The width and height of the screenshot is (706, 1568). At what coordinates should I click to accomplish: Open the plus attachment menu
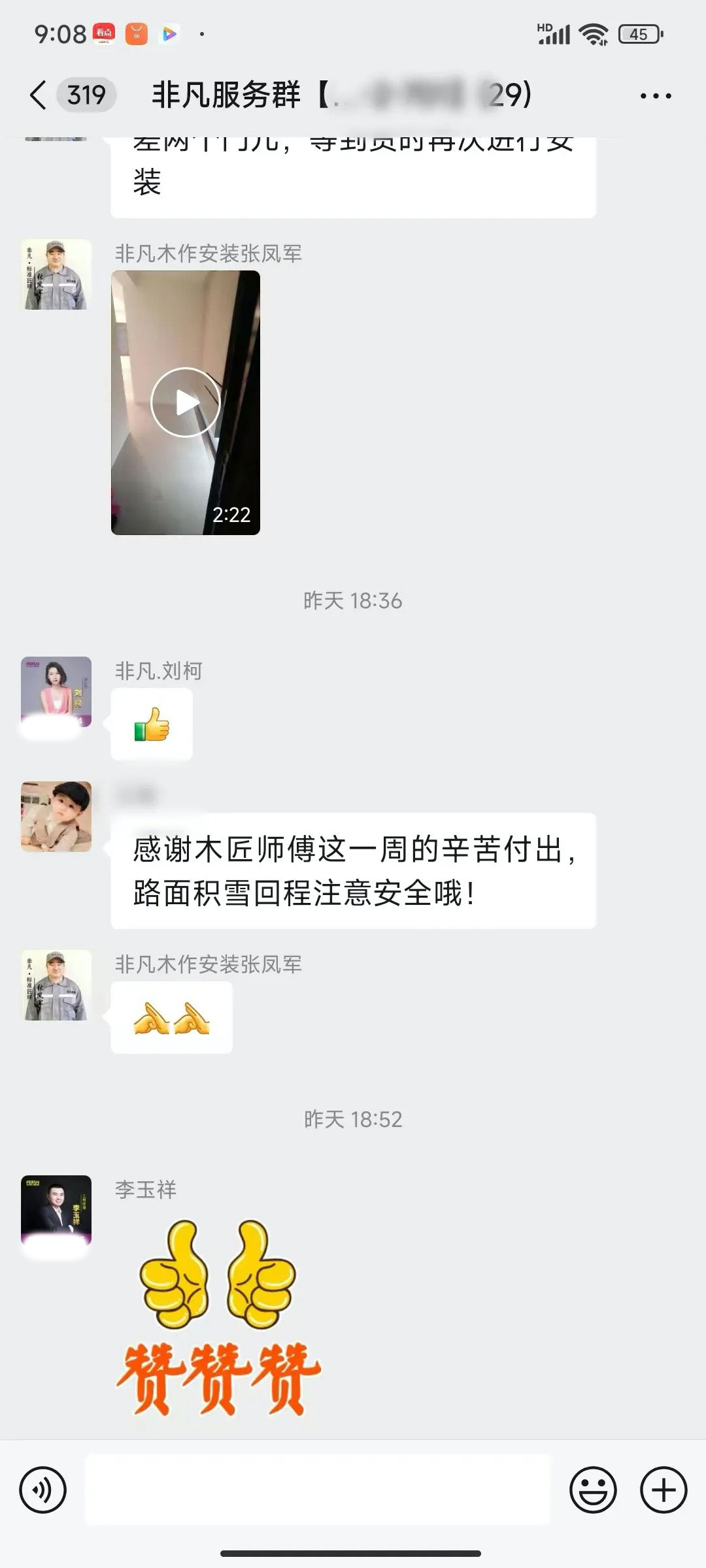(x=663, y=1490)
